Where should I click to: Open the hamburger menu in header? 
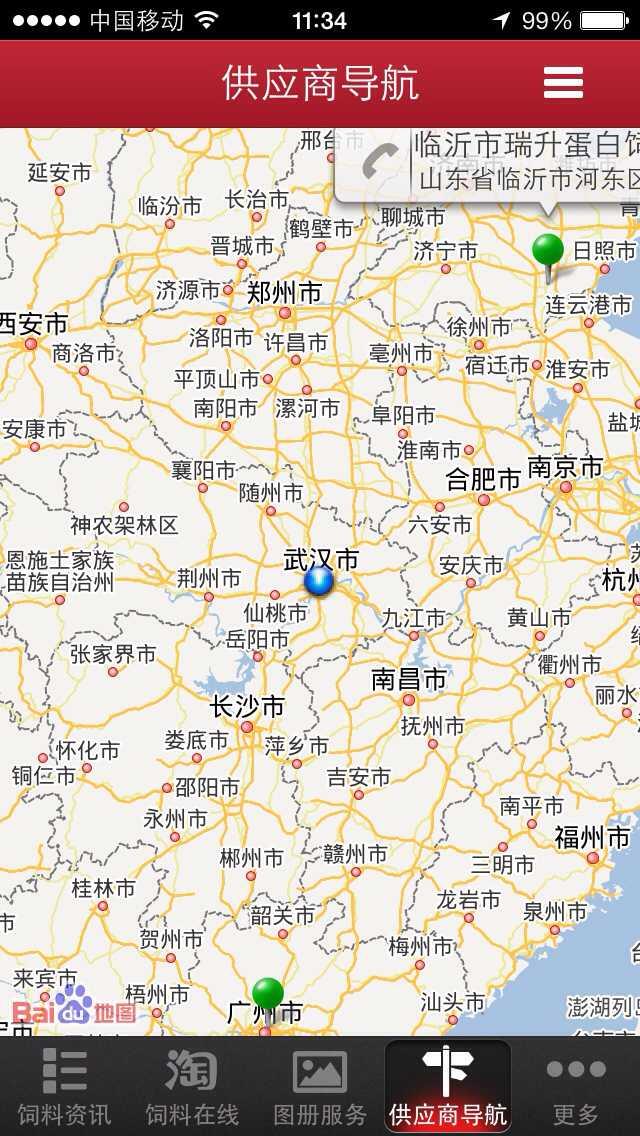[x=563, y=83]
